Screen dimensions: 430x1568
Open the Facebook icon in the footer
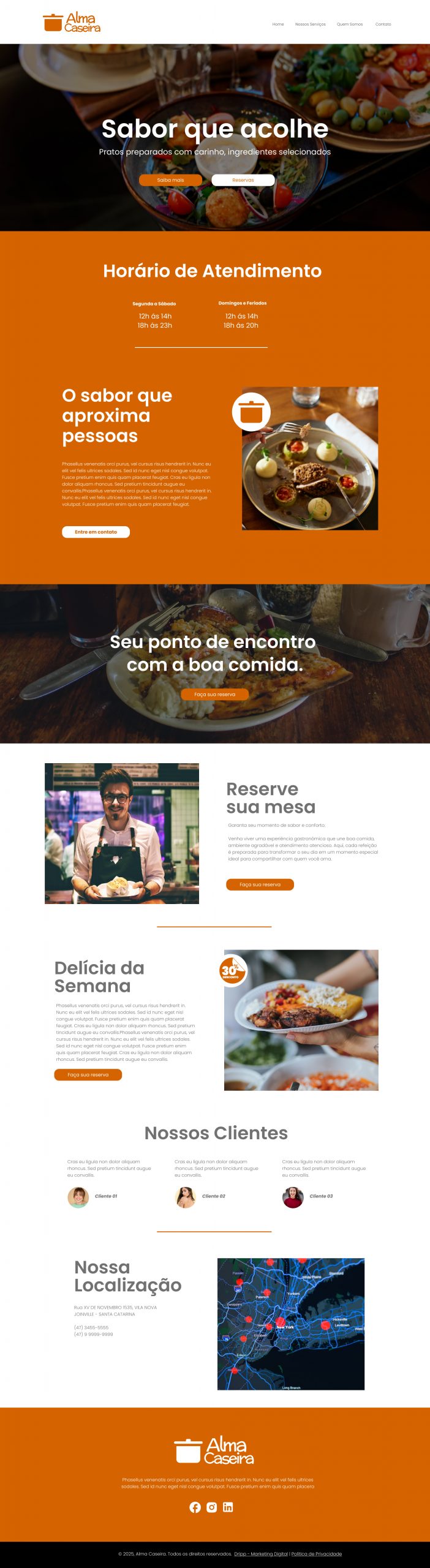tap(195, 1507)
